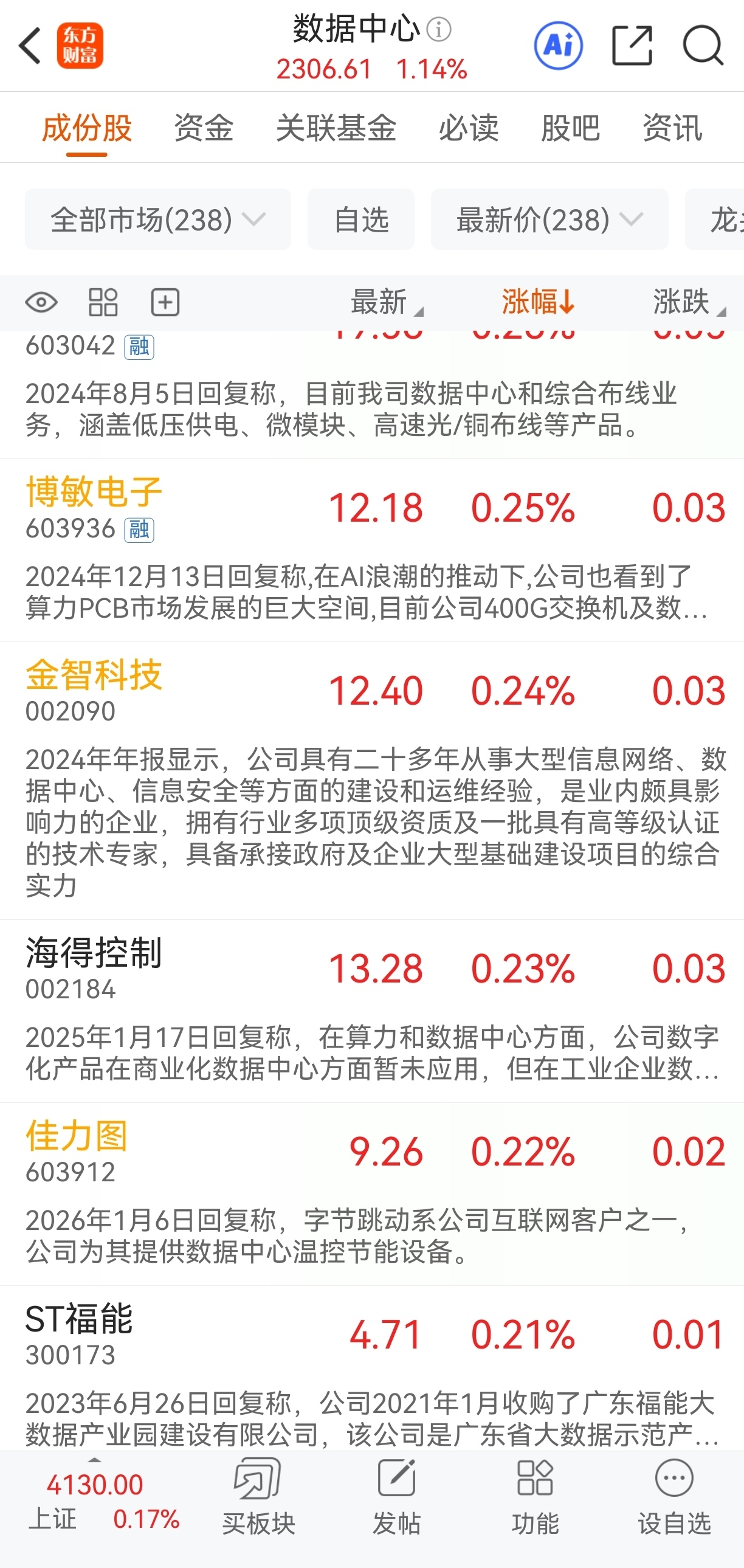Expand the 最新价(238) dropdown
This screenshot has height=1568, width=744.
tap(549, 219)
